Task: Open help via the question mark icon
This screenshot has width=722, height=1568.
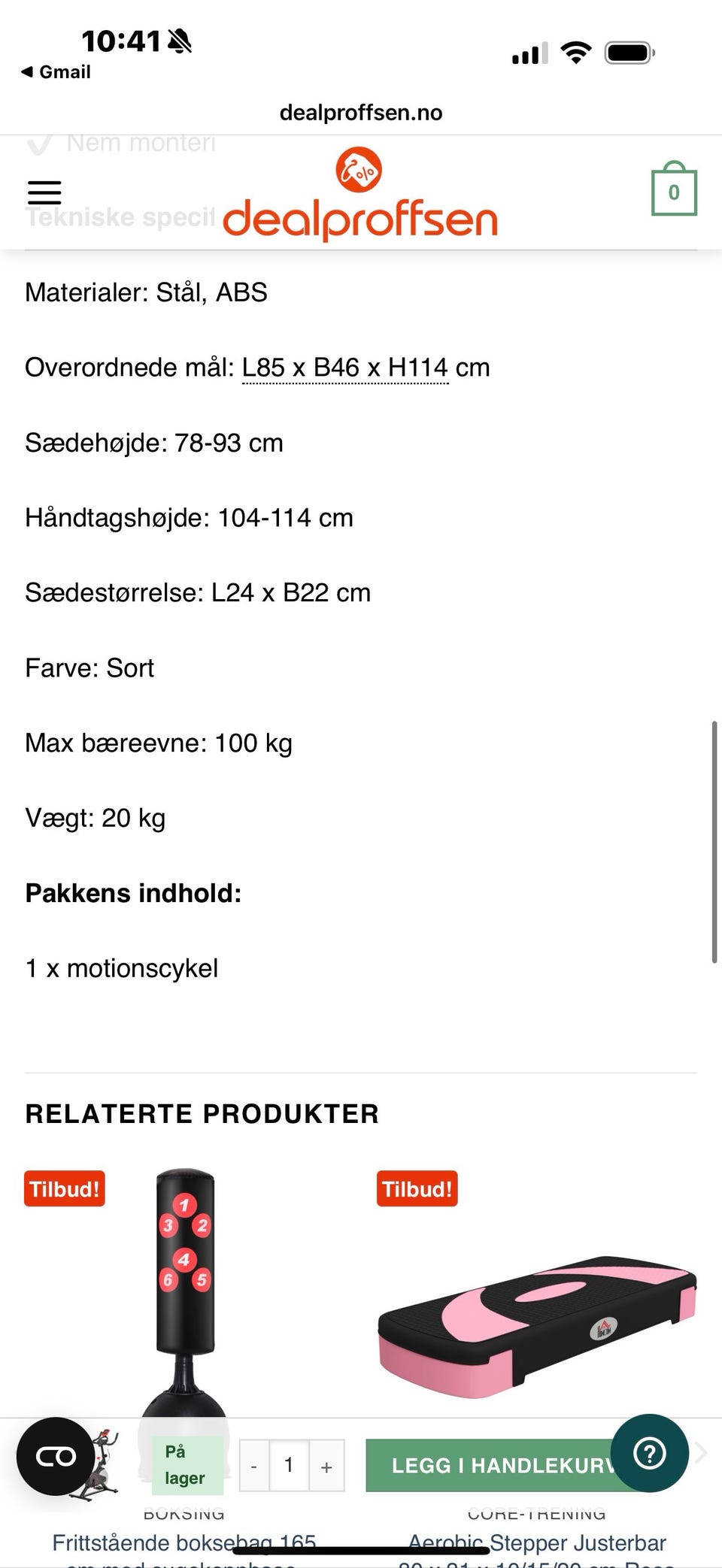Action: (651, 1454)
